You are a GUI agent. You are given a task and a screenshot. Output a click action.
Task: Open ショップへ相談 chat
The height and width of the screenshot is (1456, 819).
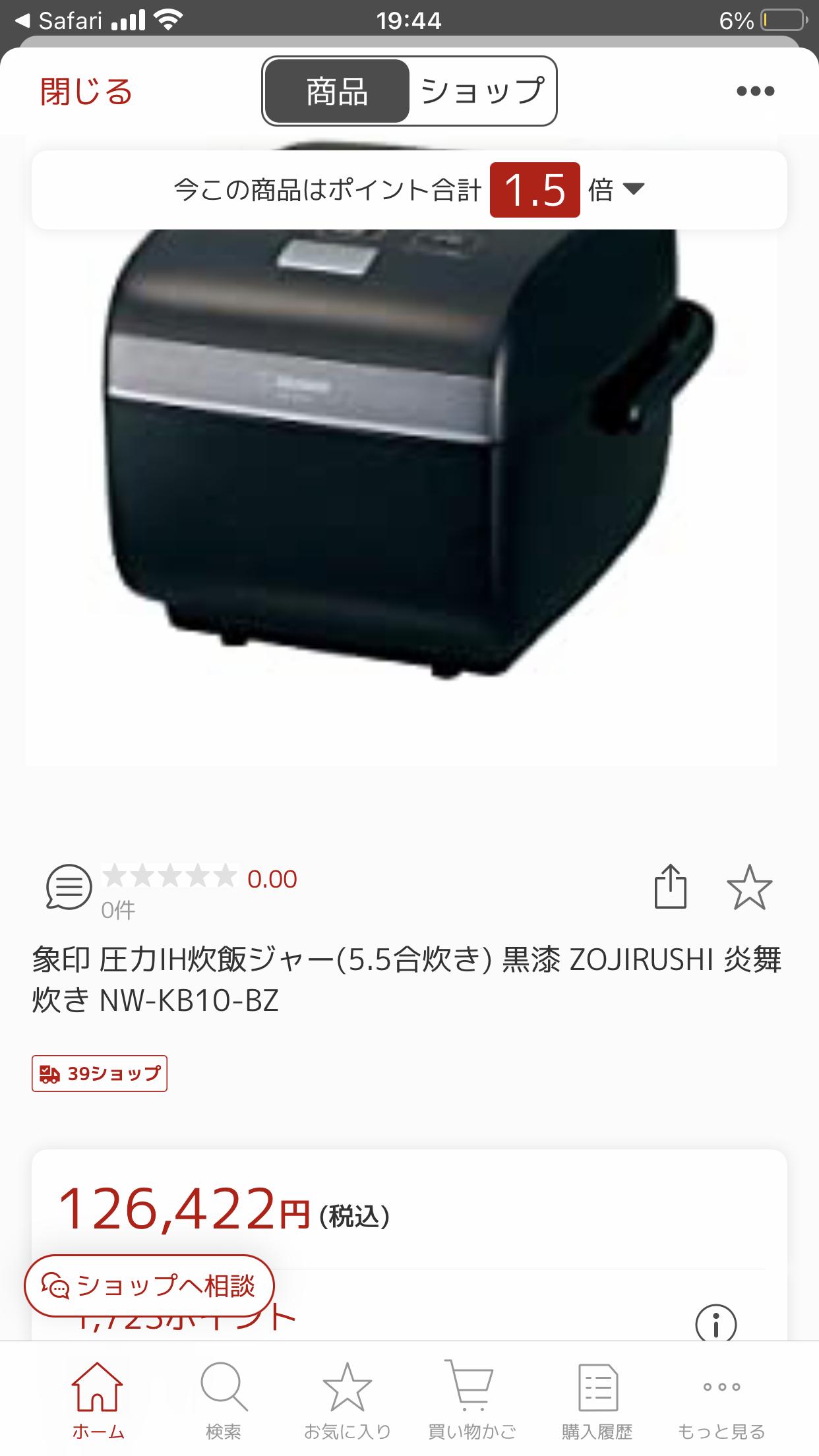pyautogui.click(x=150, y=1285)
